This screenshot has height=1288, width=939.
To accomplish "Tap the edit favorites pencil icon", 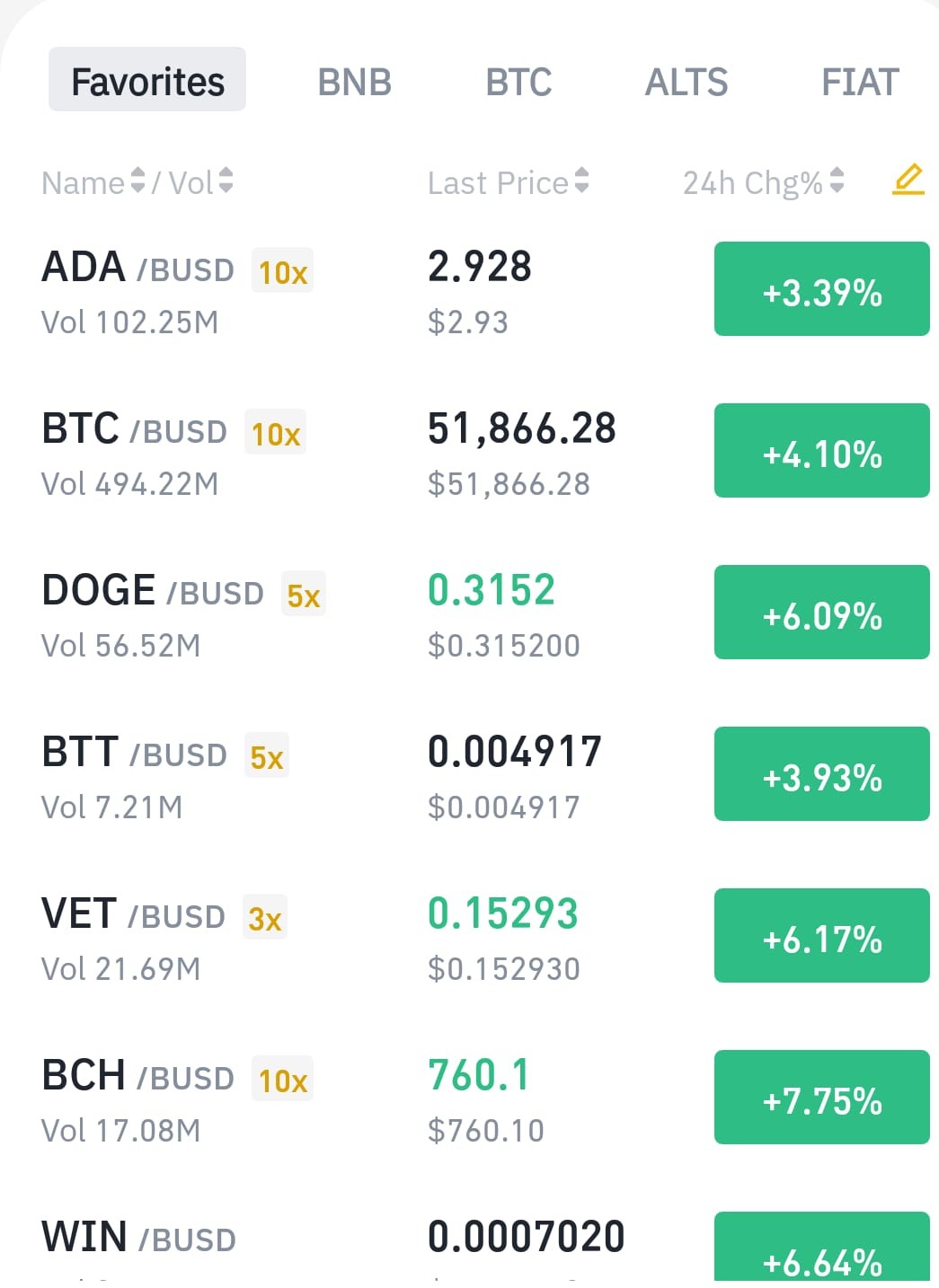I will (x=908, y=181).
